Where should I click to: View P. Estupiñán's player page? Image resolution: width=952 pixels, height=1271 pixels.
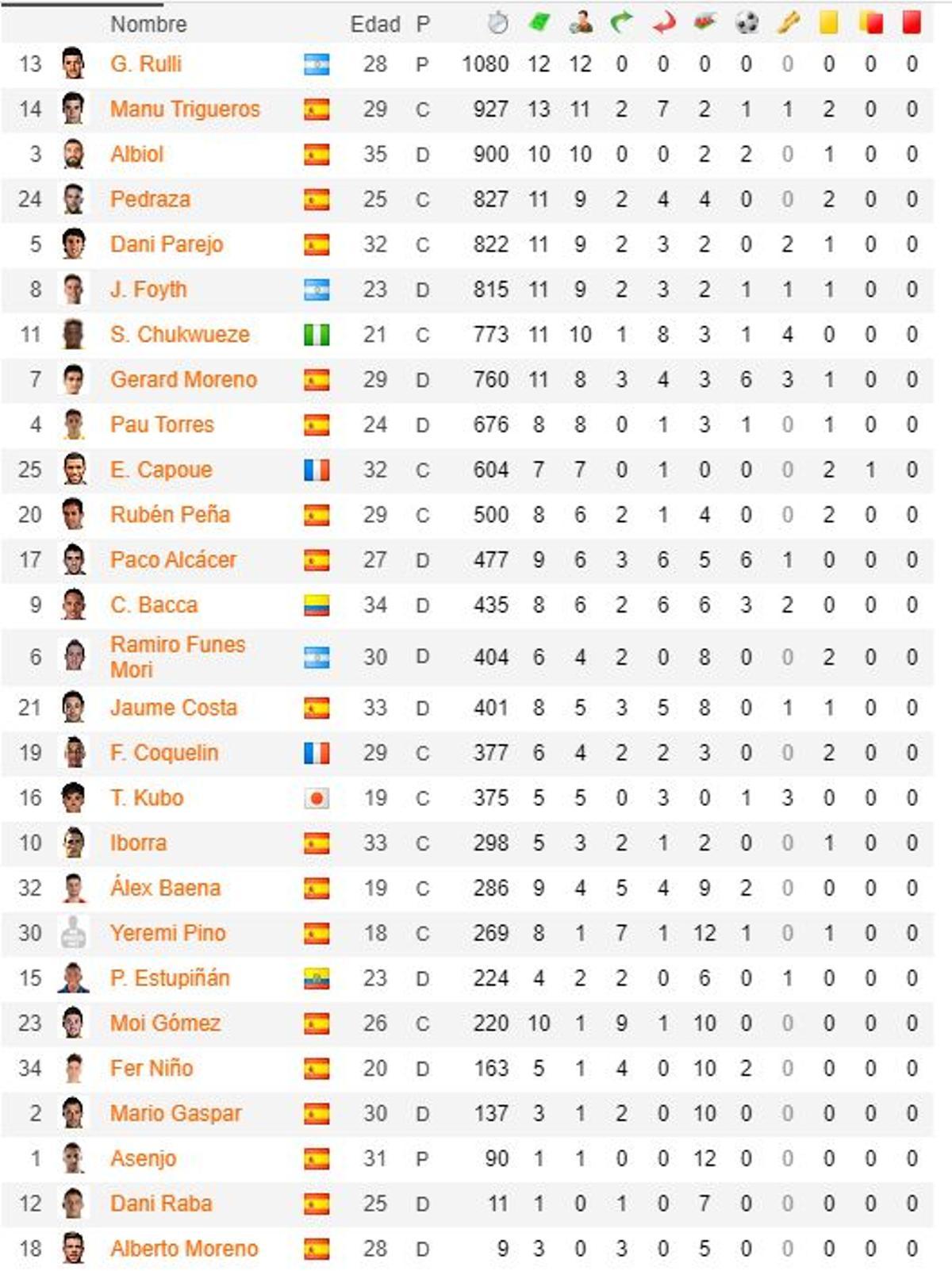click(x=170, y=978)
